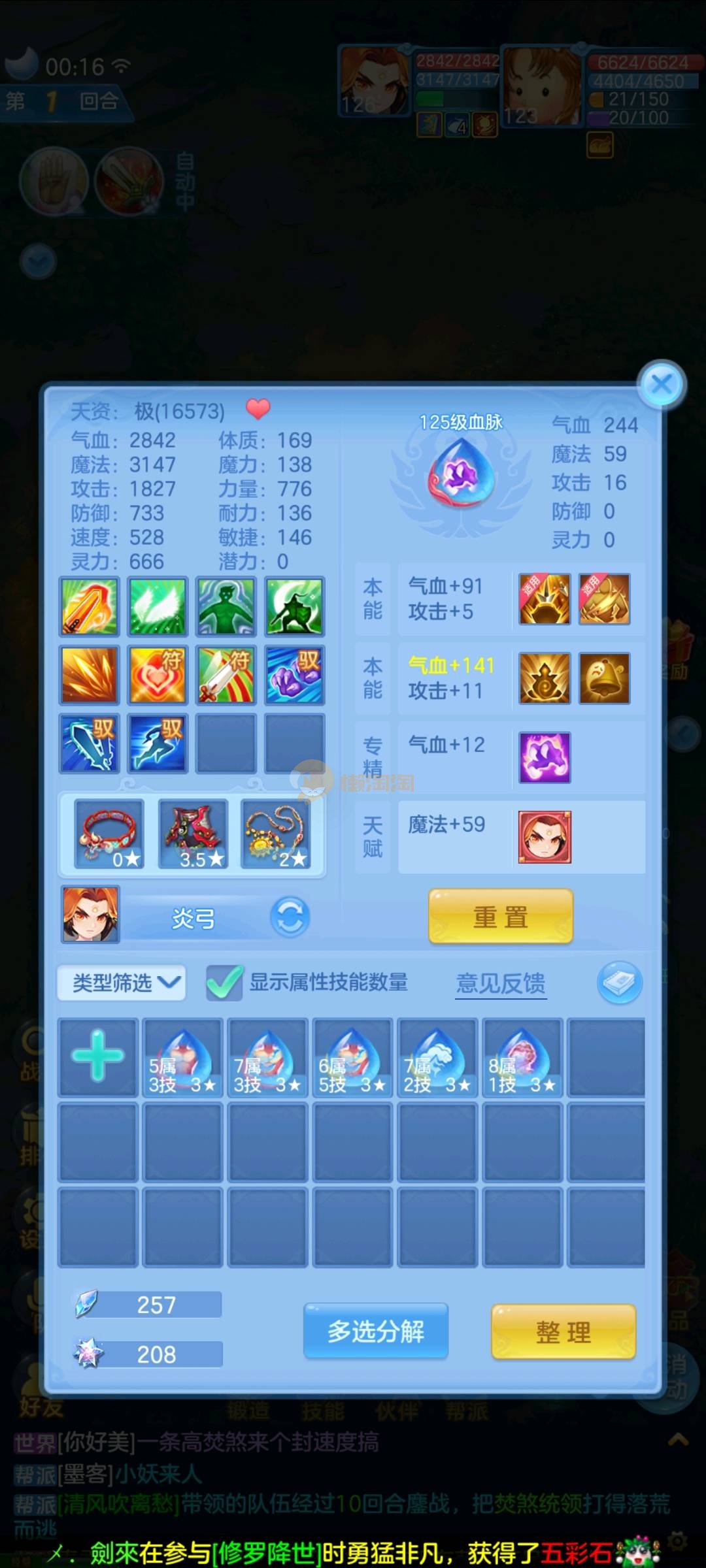This screenshot has width=706, height=1568.
Task: Tap the 多选分解 multi-select decompose button
Action: tap(376, 1331)
